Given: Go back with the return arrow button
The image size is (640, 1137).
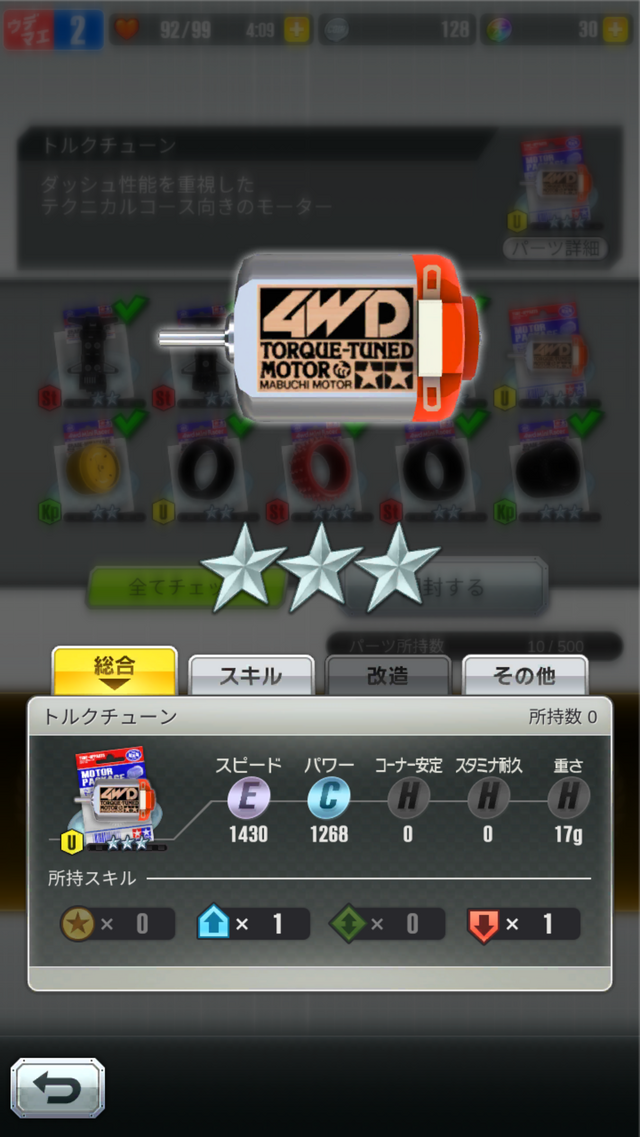Looking at the screenshot, I should (57, 1087).
